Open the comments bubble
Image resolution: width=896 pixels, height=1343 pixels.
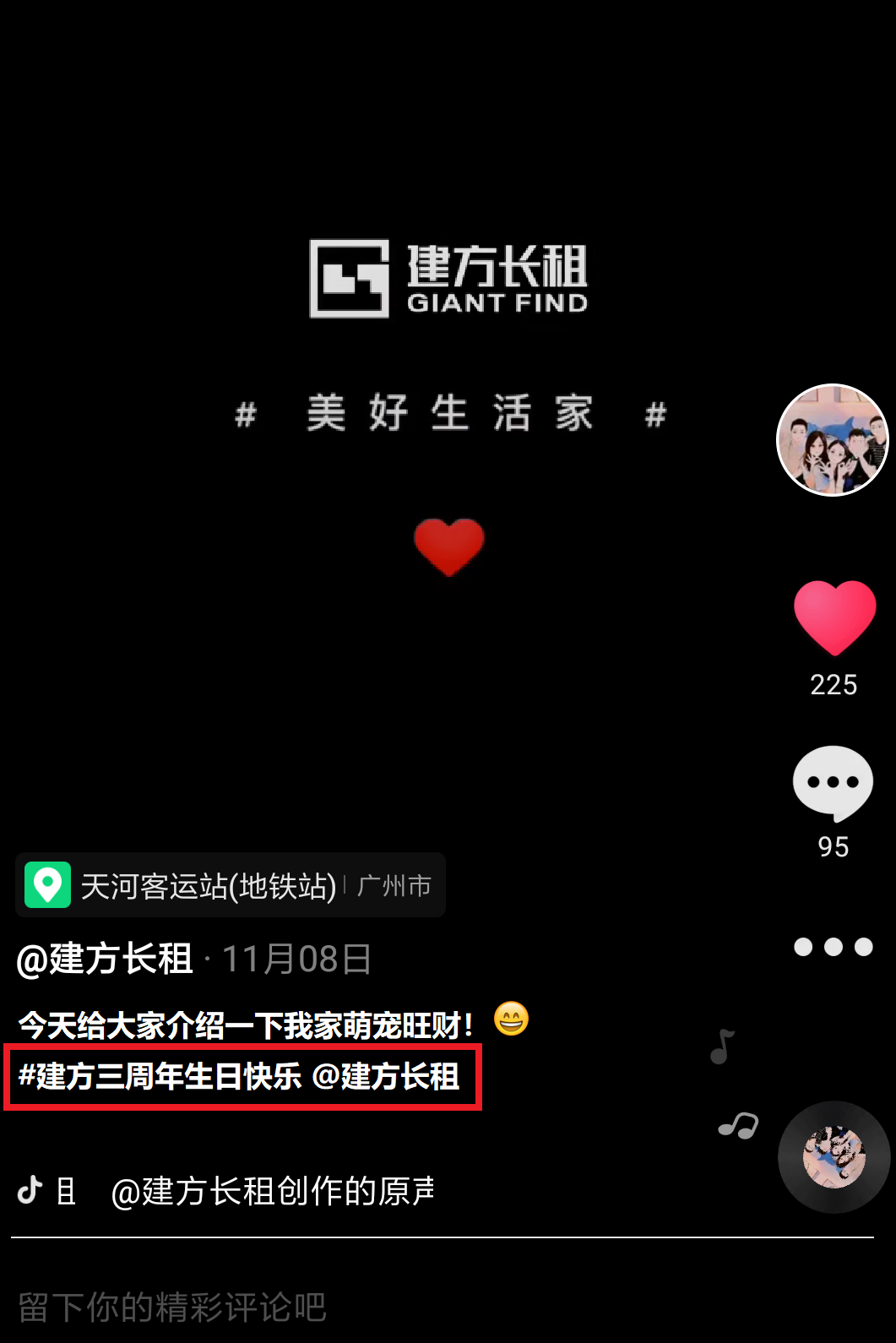coord(833,783)
